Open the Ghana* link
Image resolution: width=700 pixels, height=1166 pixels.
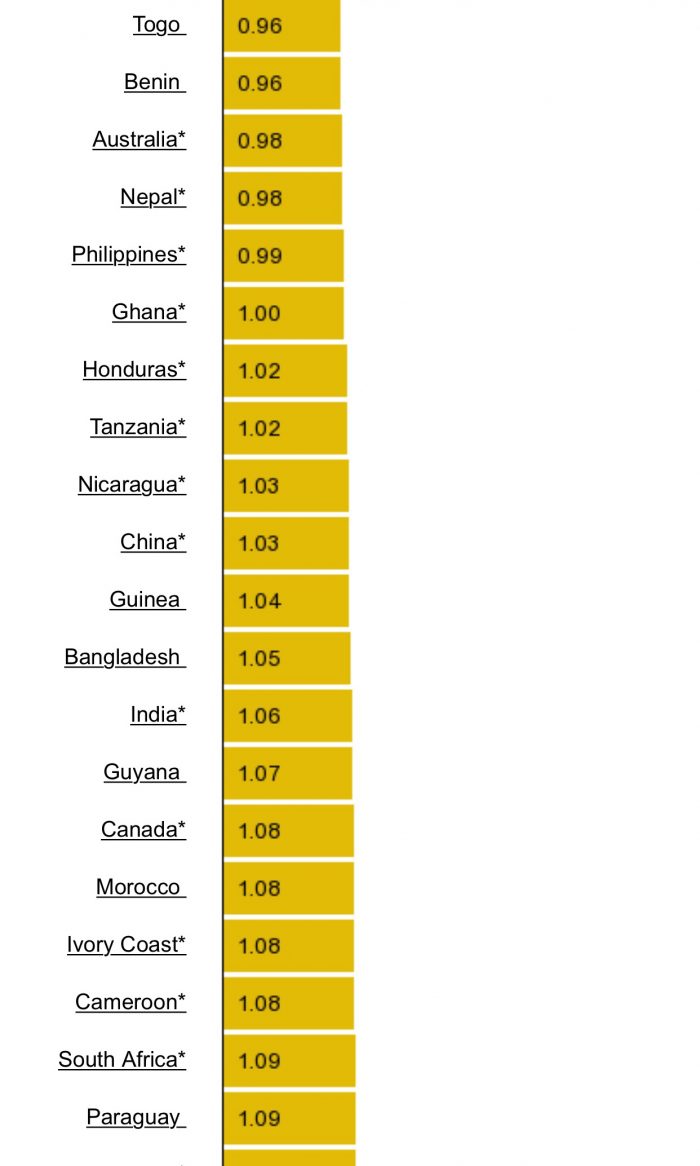coord(149,312)
